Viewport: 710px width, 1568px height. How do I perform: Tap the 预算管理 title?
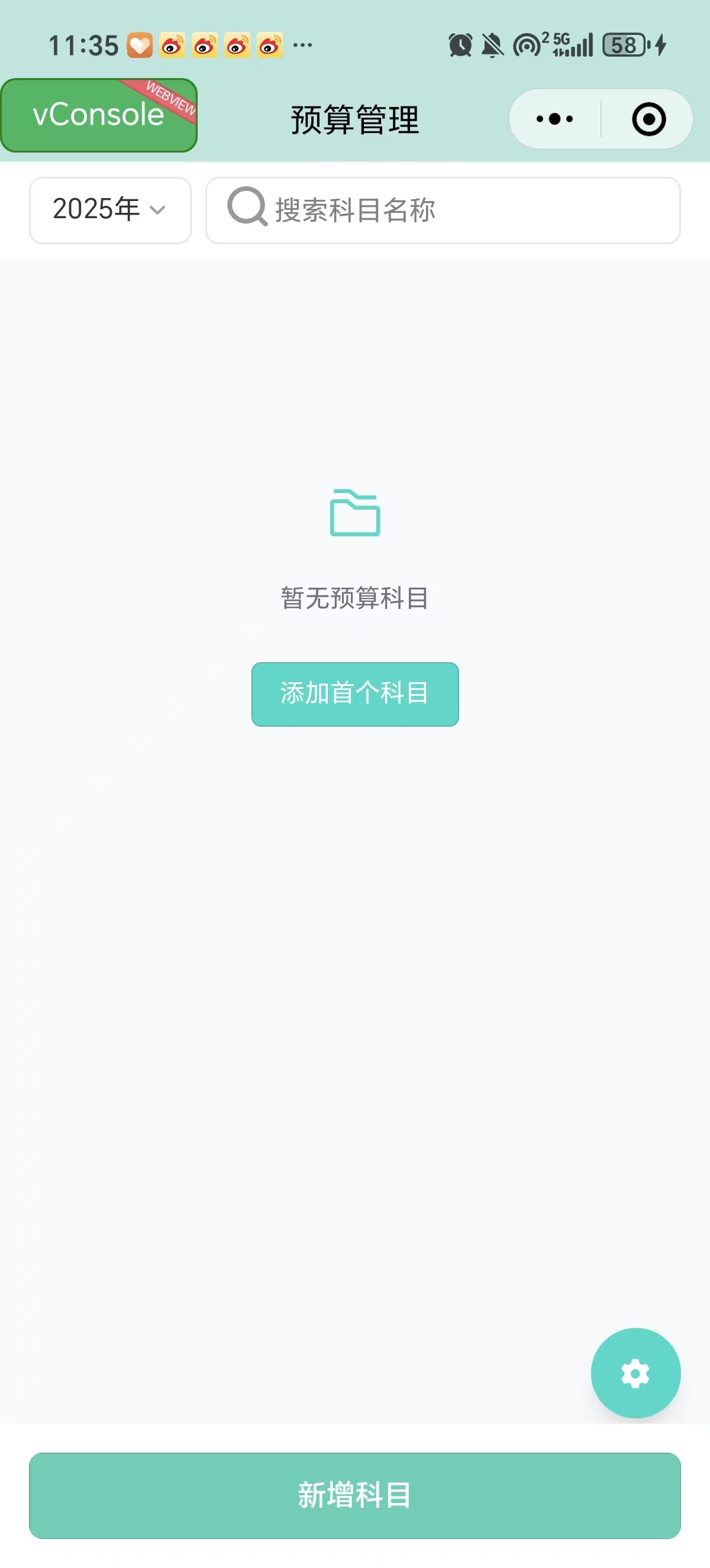[x=354, y=119]
